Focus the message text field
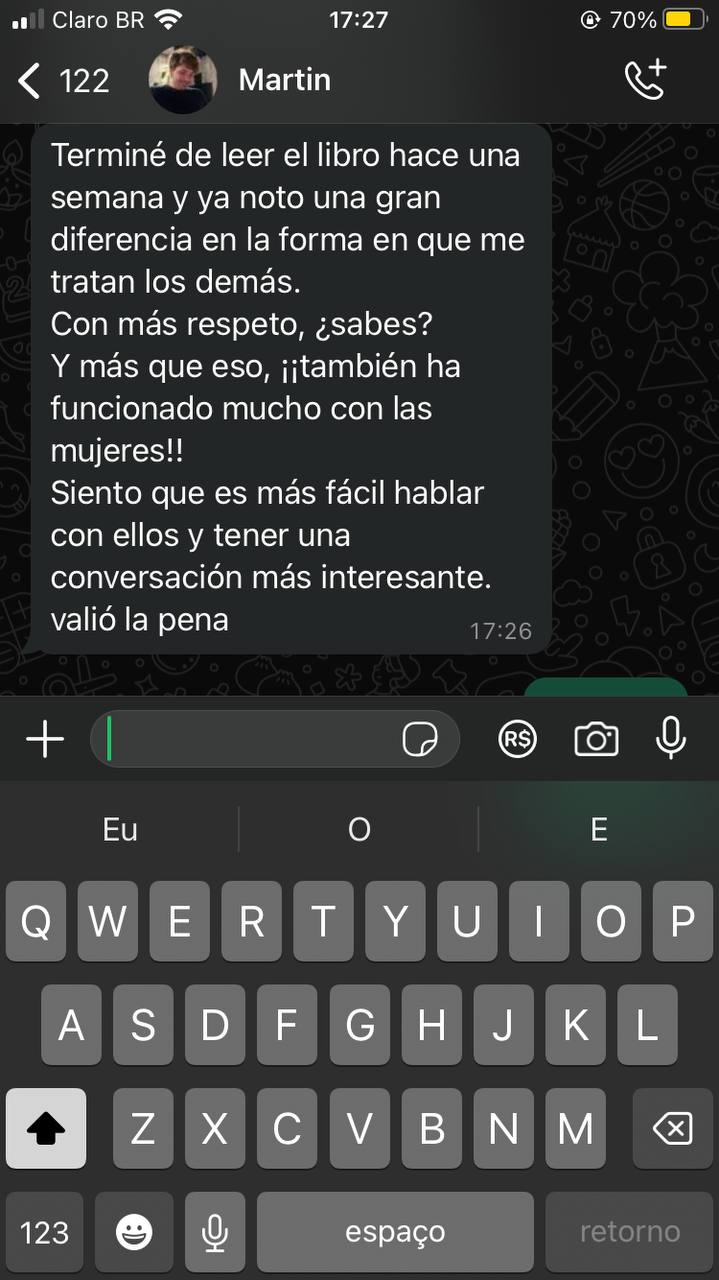719x1280 pixels. 250,740
